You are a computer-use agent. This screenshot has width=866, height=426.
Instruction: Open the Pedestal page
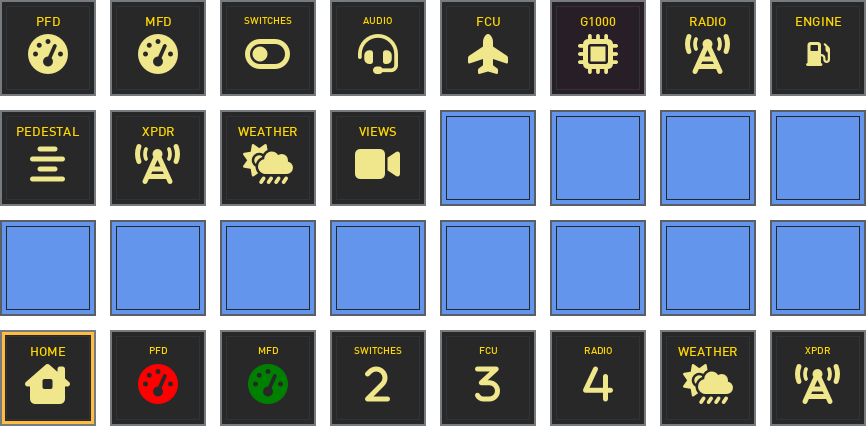click(48, 158)
